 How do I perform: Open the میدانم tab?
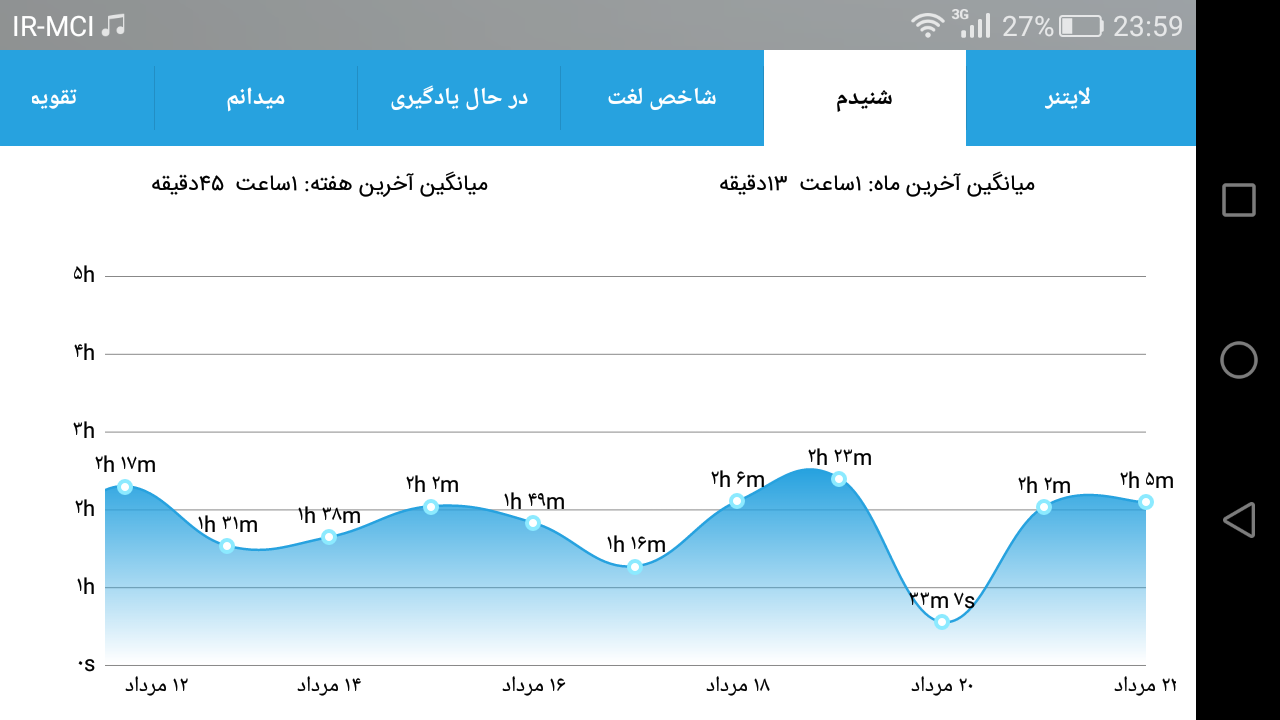point(256,98)
